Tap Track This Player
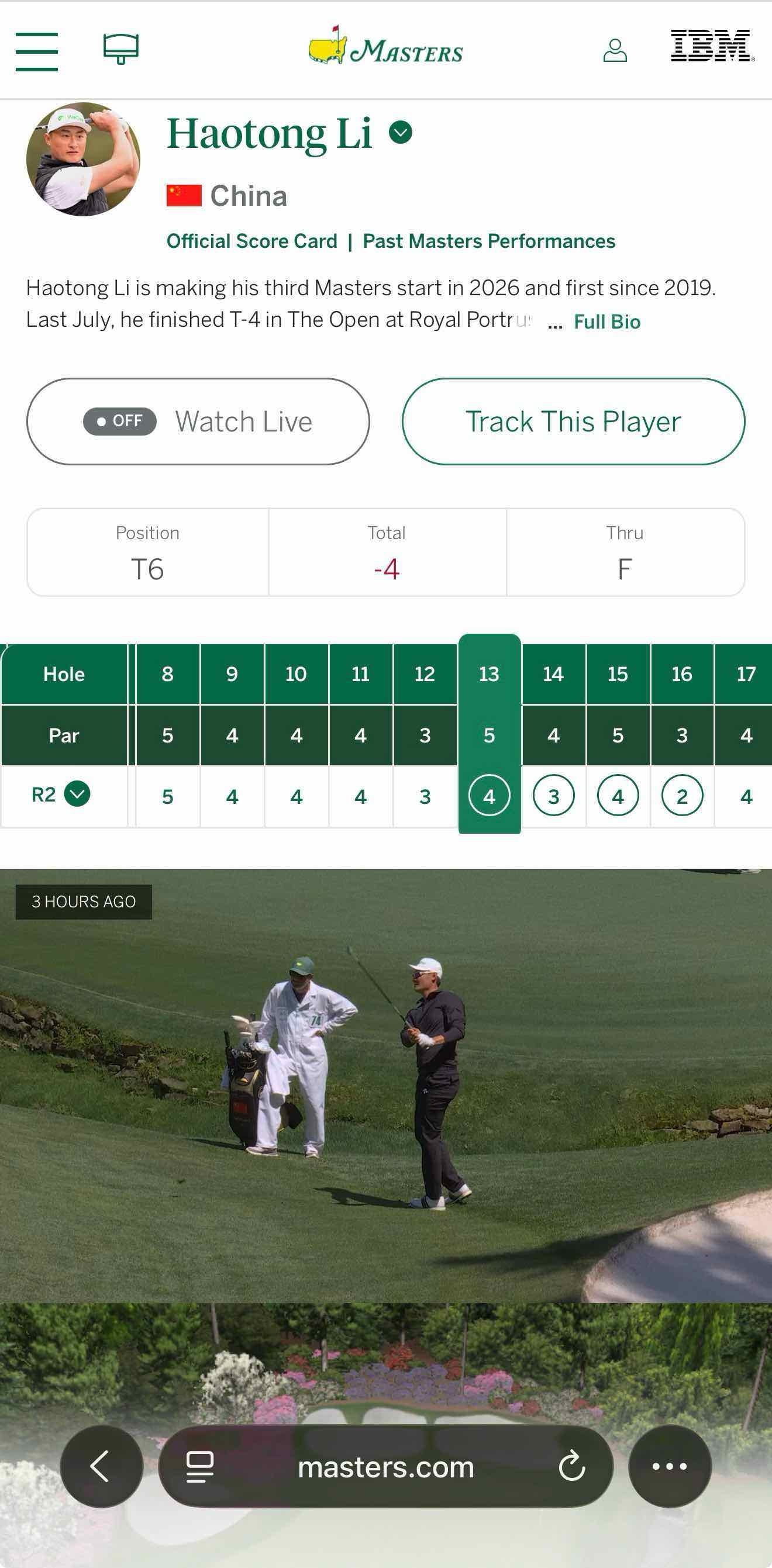 [x=574, y=421]
